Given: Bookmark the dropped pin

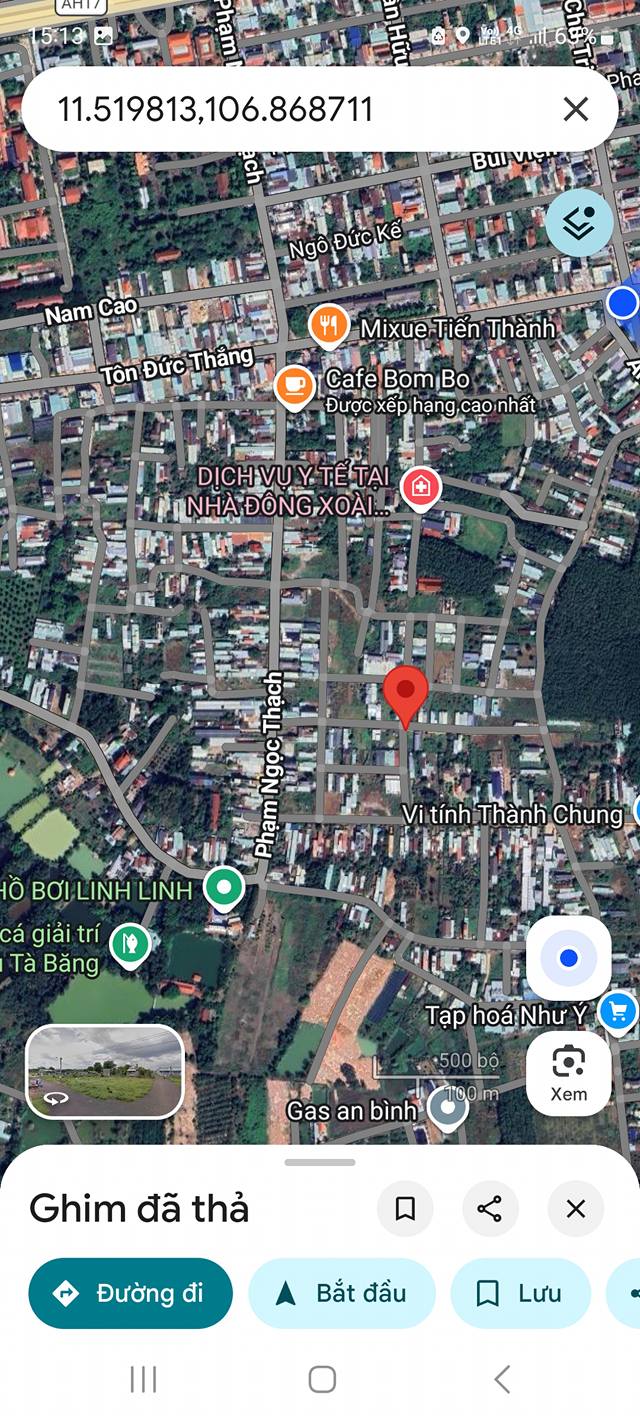Looking at the screenshot, I should (x=405, y=1209).
